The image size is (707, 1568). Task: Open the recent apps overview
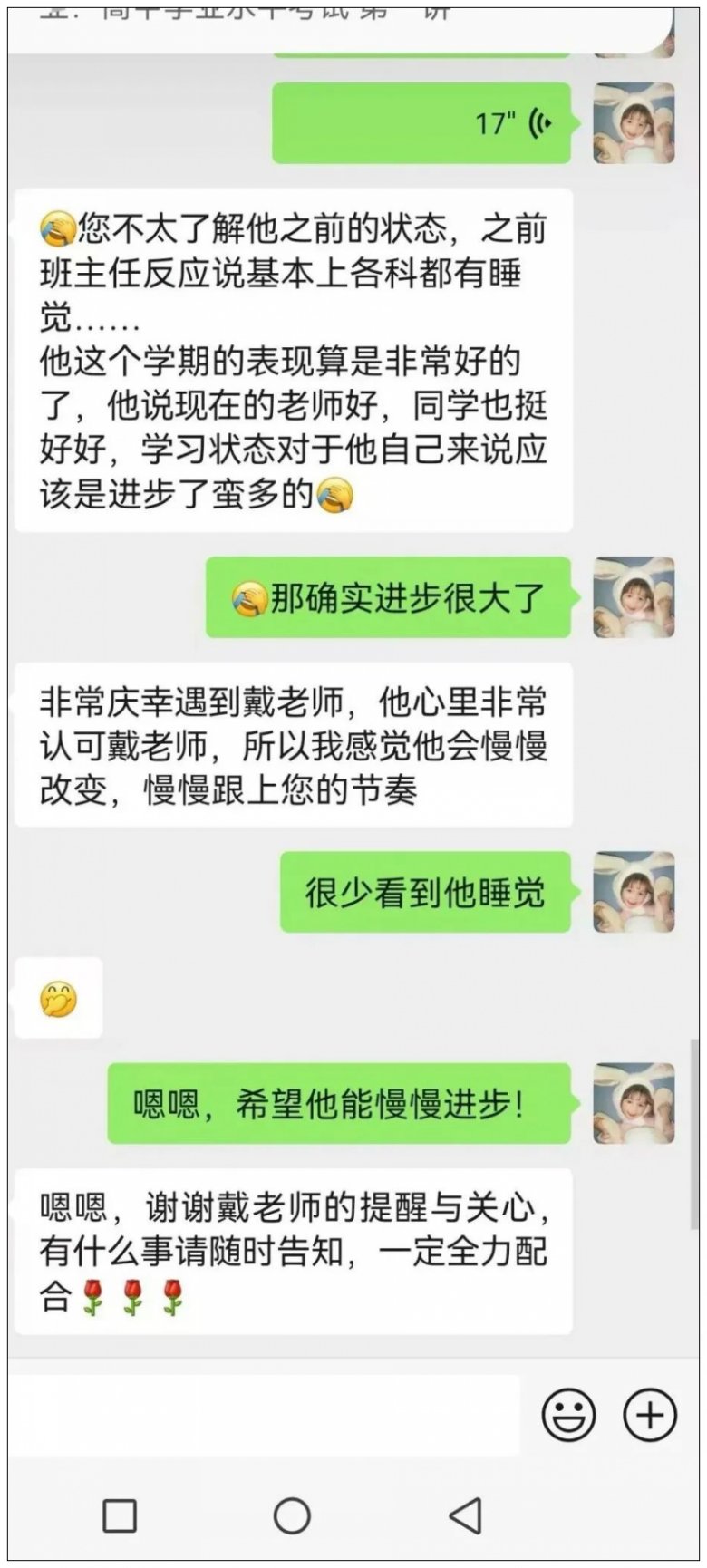tap(120, 1515)
